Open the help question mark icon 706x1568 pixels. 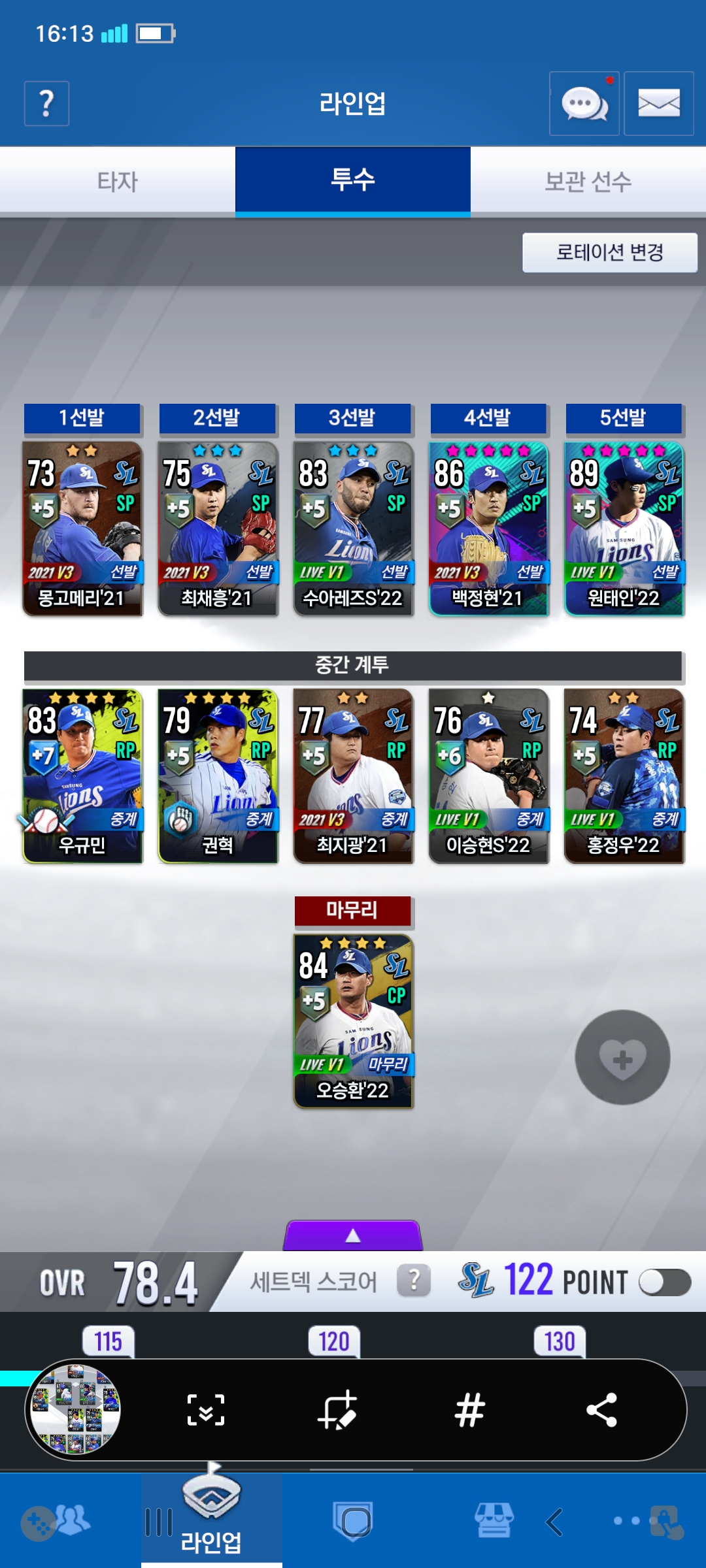(x=46, y=103)
